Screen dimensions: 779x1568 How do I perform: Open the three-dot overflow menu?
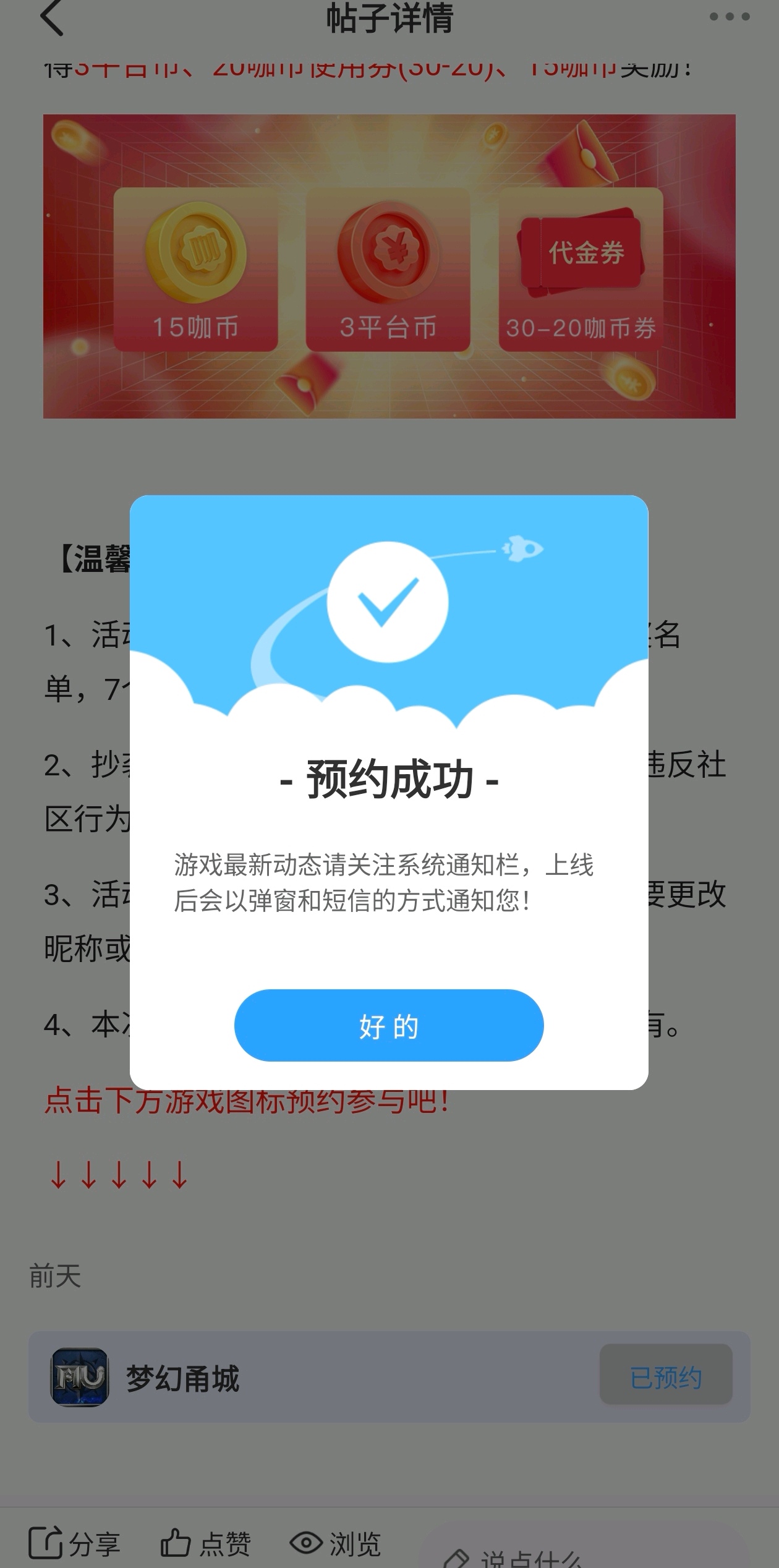pyautogui.click(x=729, y=17)
